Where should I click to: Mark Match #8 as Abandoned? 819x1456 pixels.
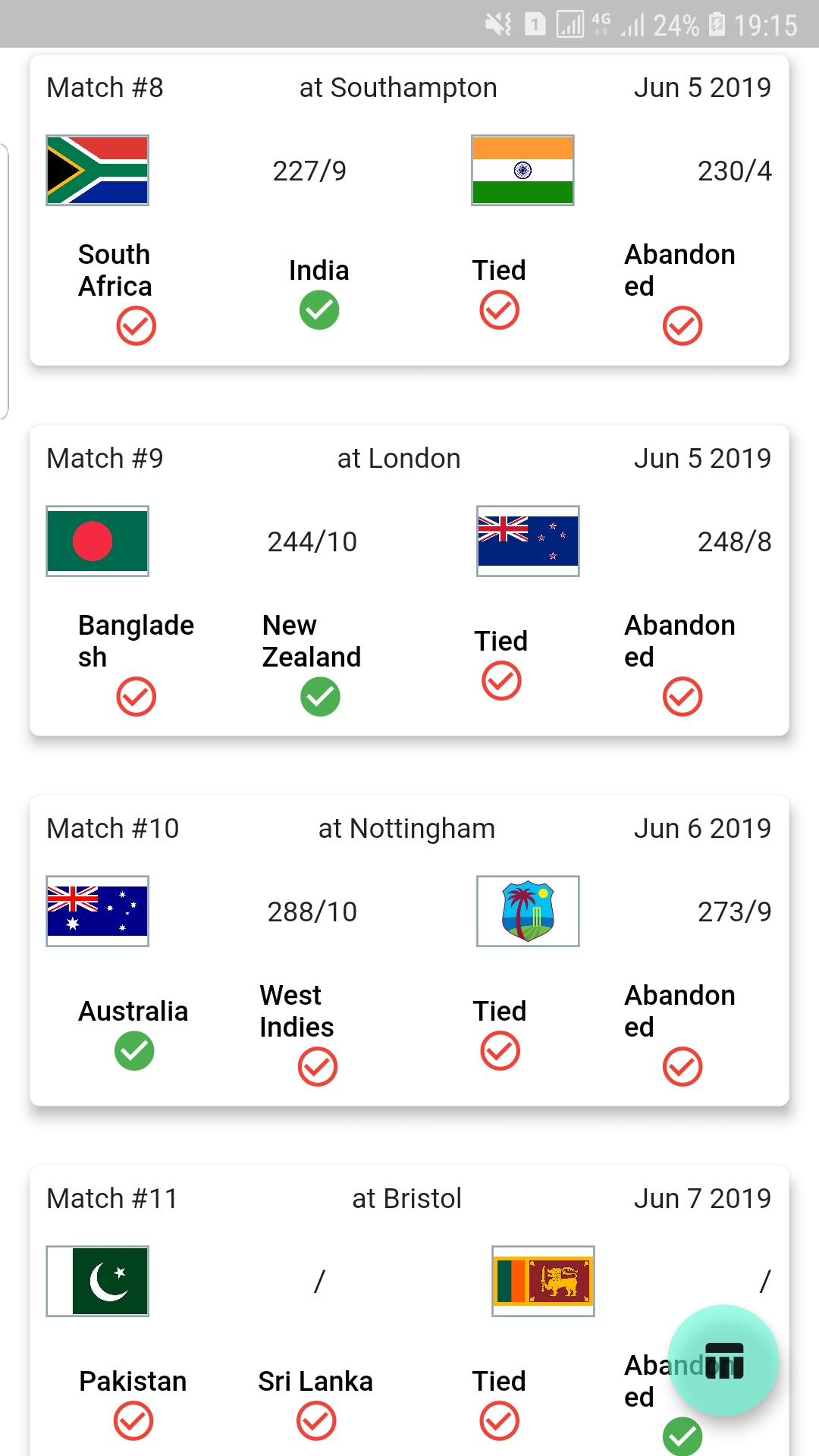pyautogui.click(x=682, y=326)
